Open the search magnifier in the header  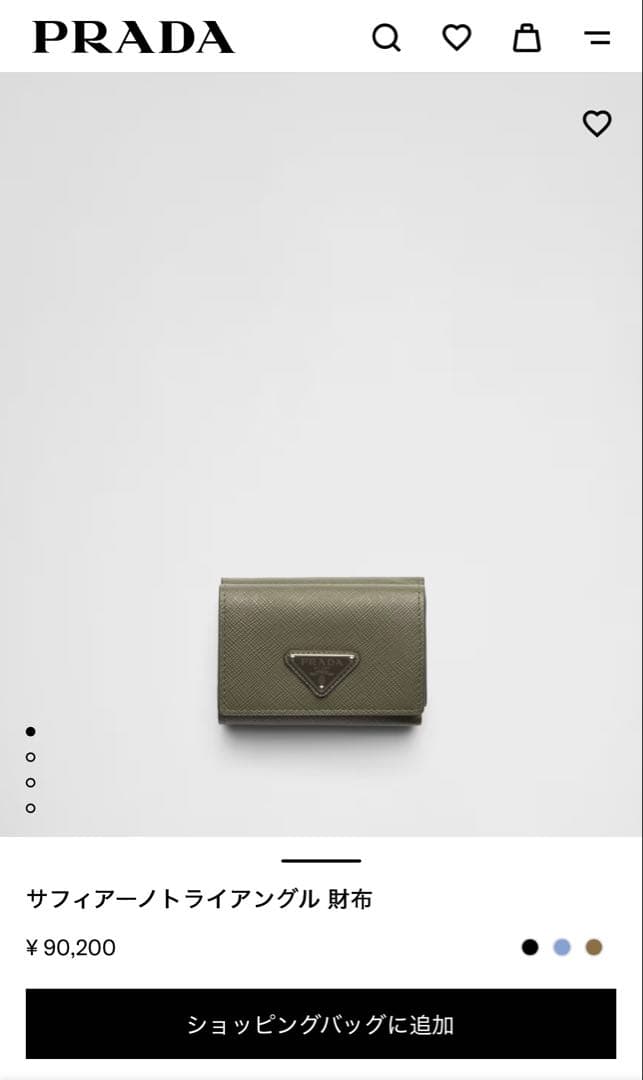click(386, 38)
